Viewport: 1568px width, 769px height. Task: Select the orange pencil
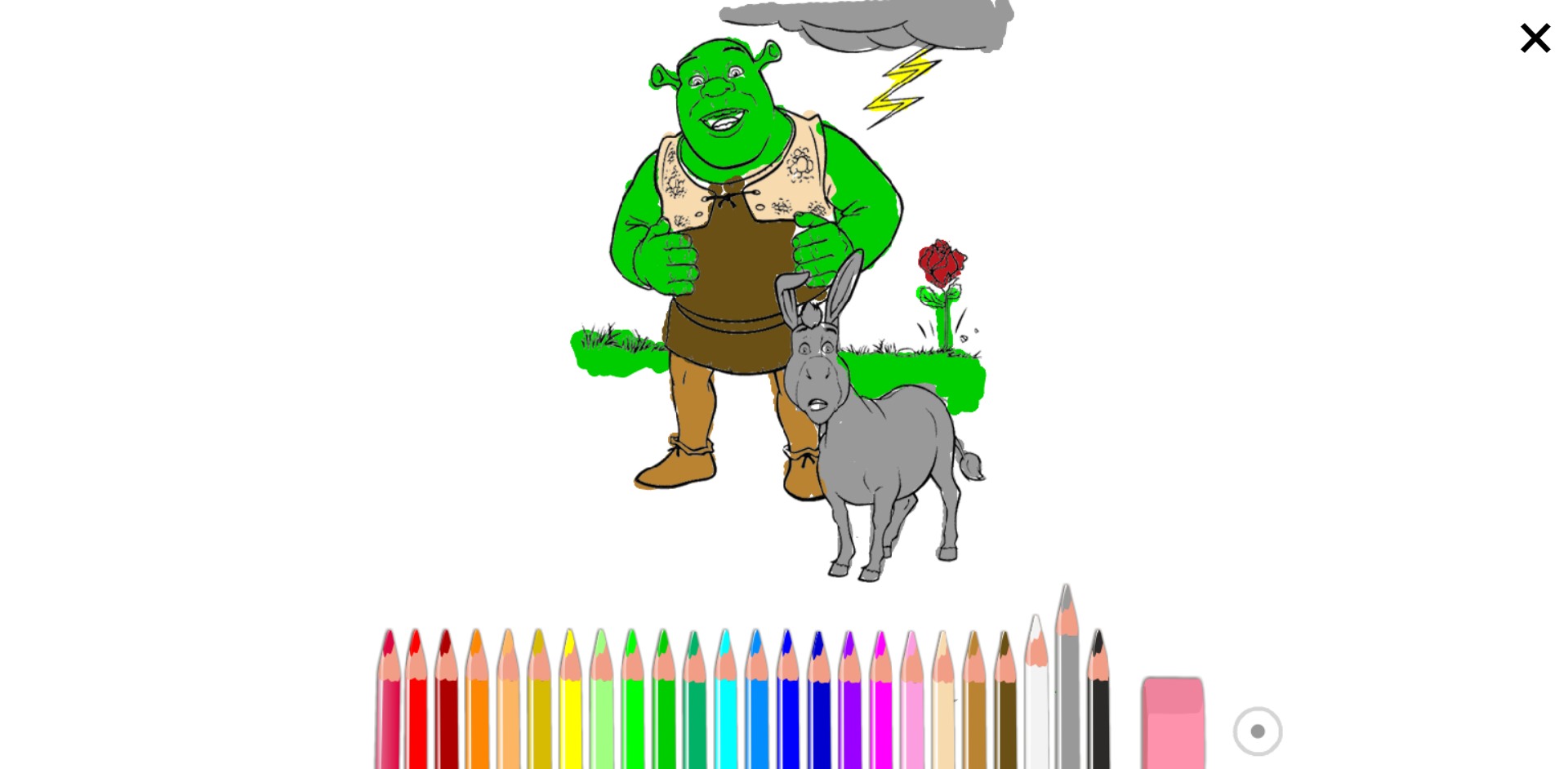click(x=478, y=710)
